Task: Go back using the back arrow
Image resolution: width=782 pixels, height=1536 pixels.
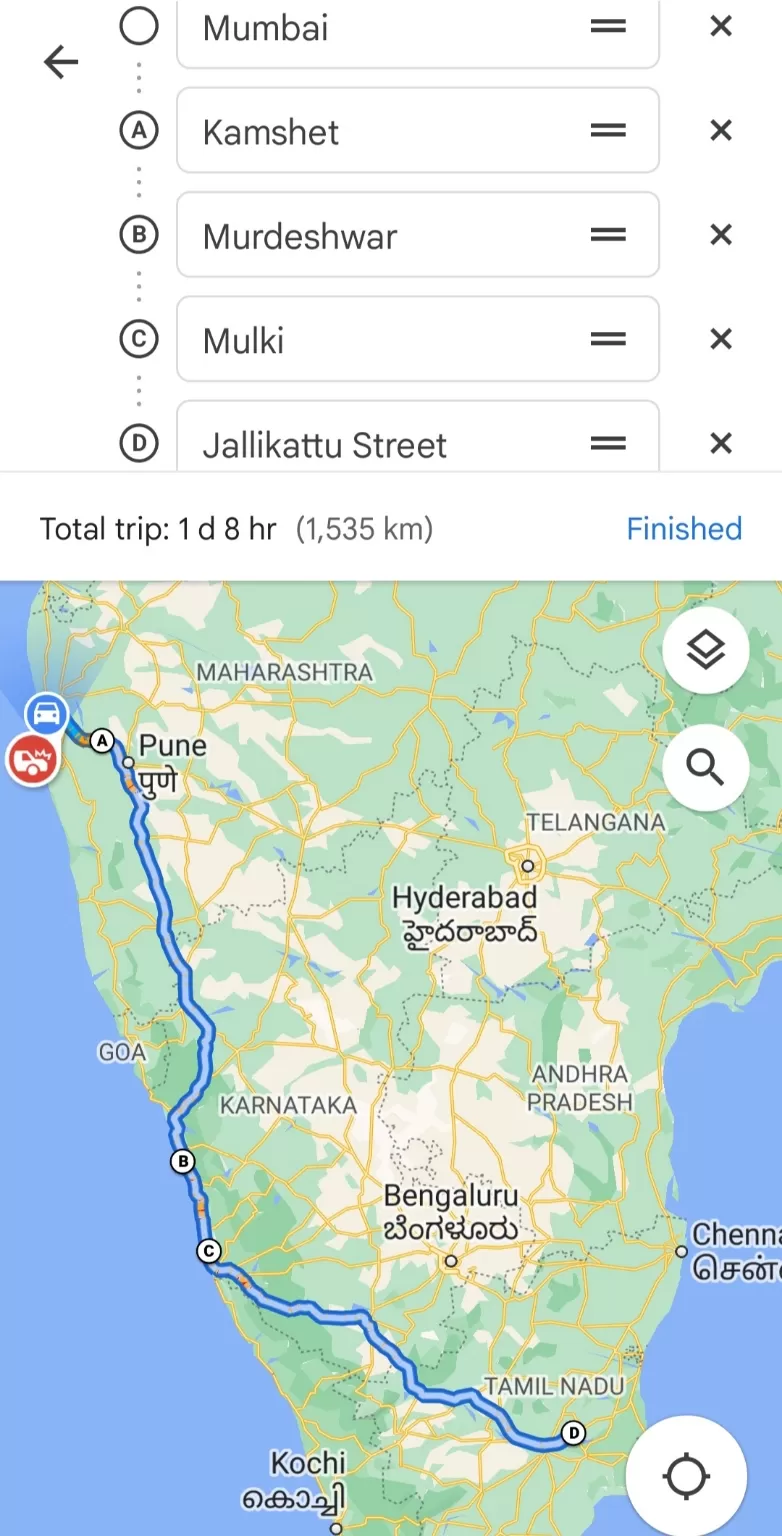Action: [x=61, y=63]
